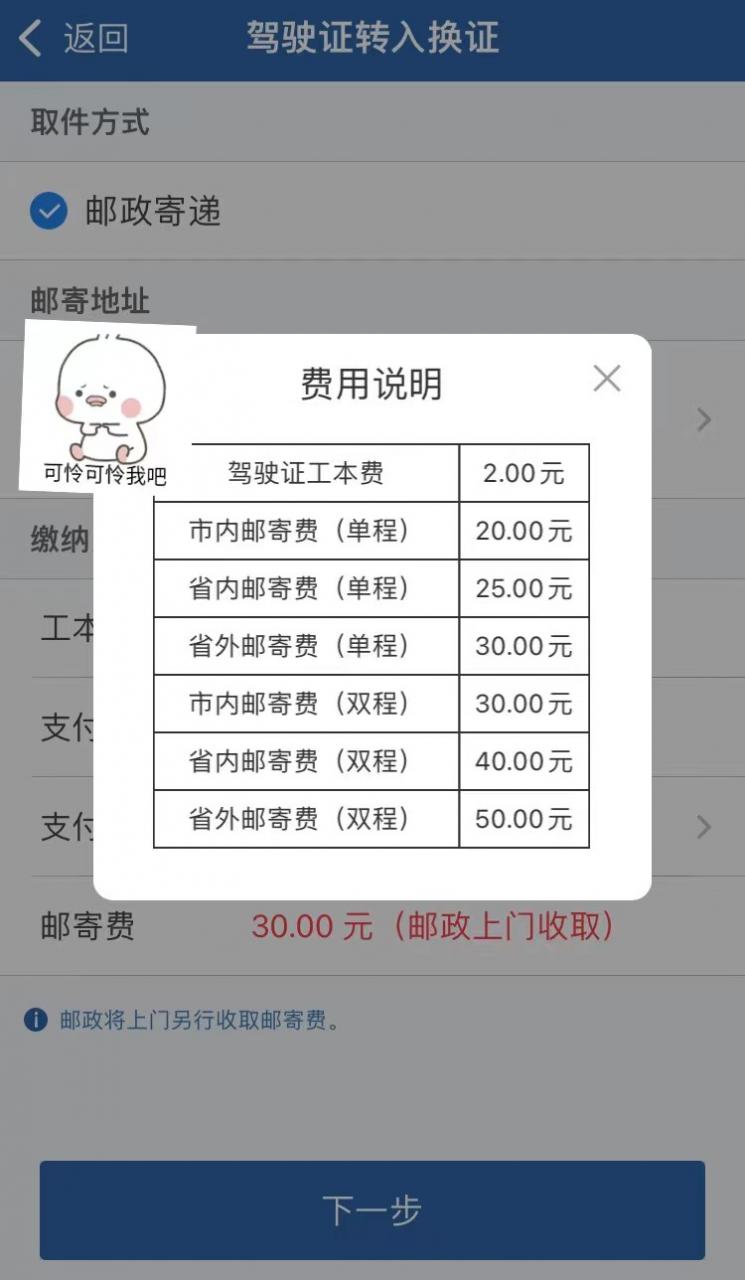This screenshot has width=745, height=1280.
Task: Toggle the postal delivery selection checkmark
Action: (49, 212)
